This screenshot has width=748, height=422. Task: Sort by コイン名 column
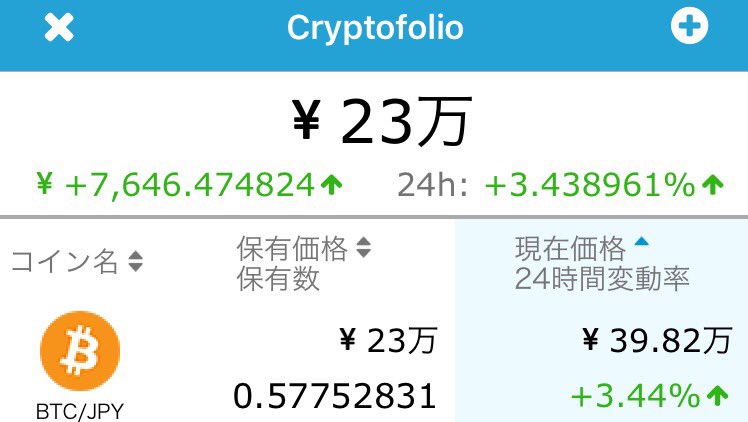[77, 262]
